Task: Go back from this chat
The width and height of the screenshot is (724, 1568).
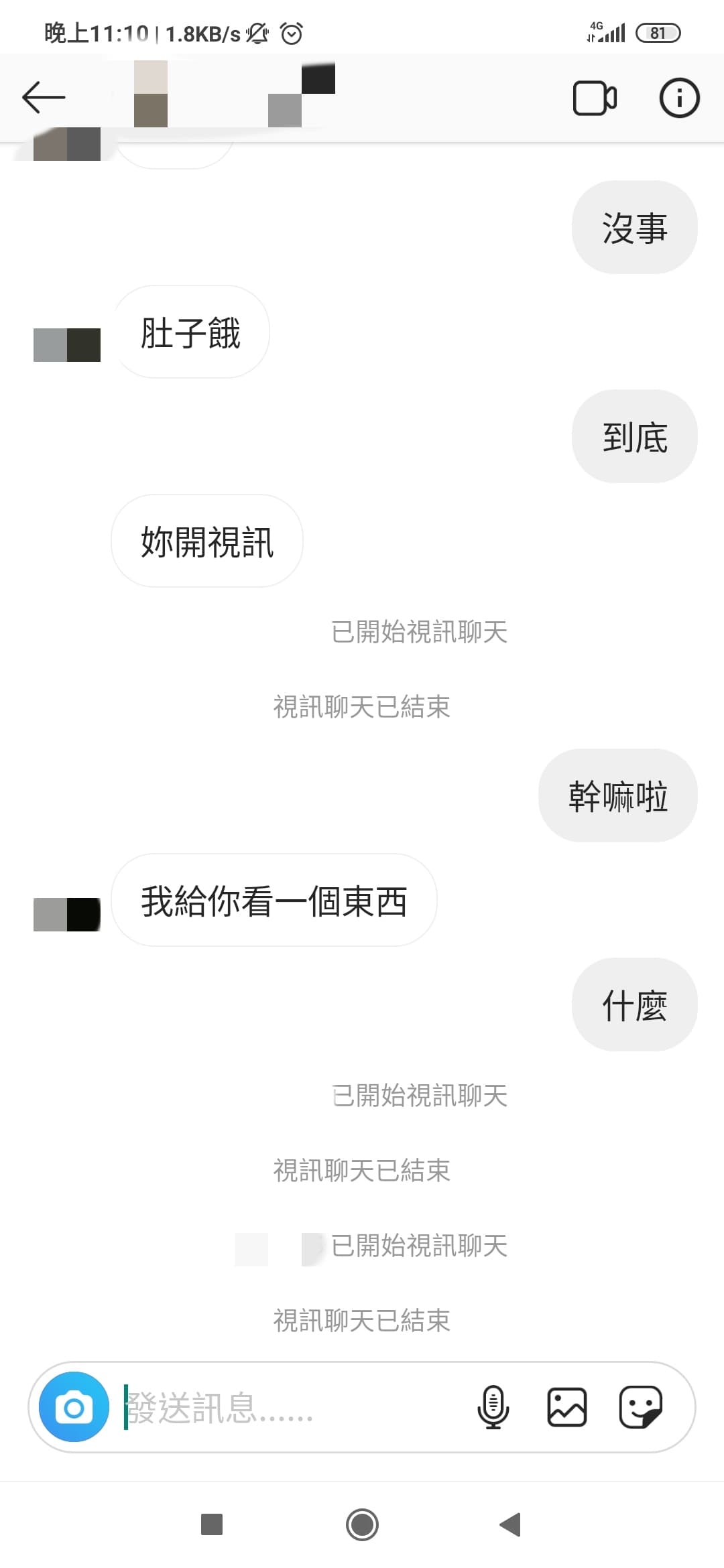Action: pyautogui.click(x=44, y=98)
